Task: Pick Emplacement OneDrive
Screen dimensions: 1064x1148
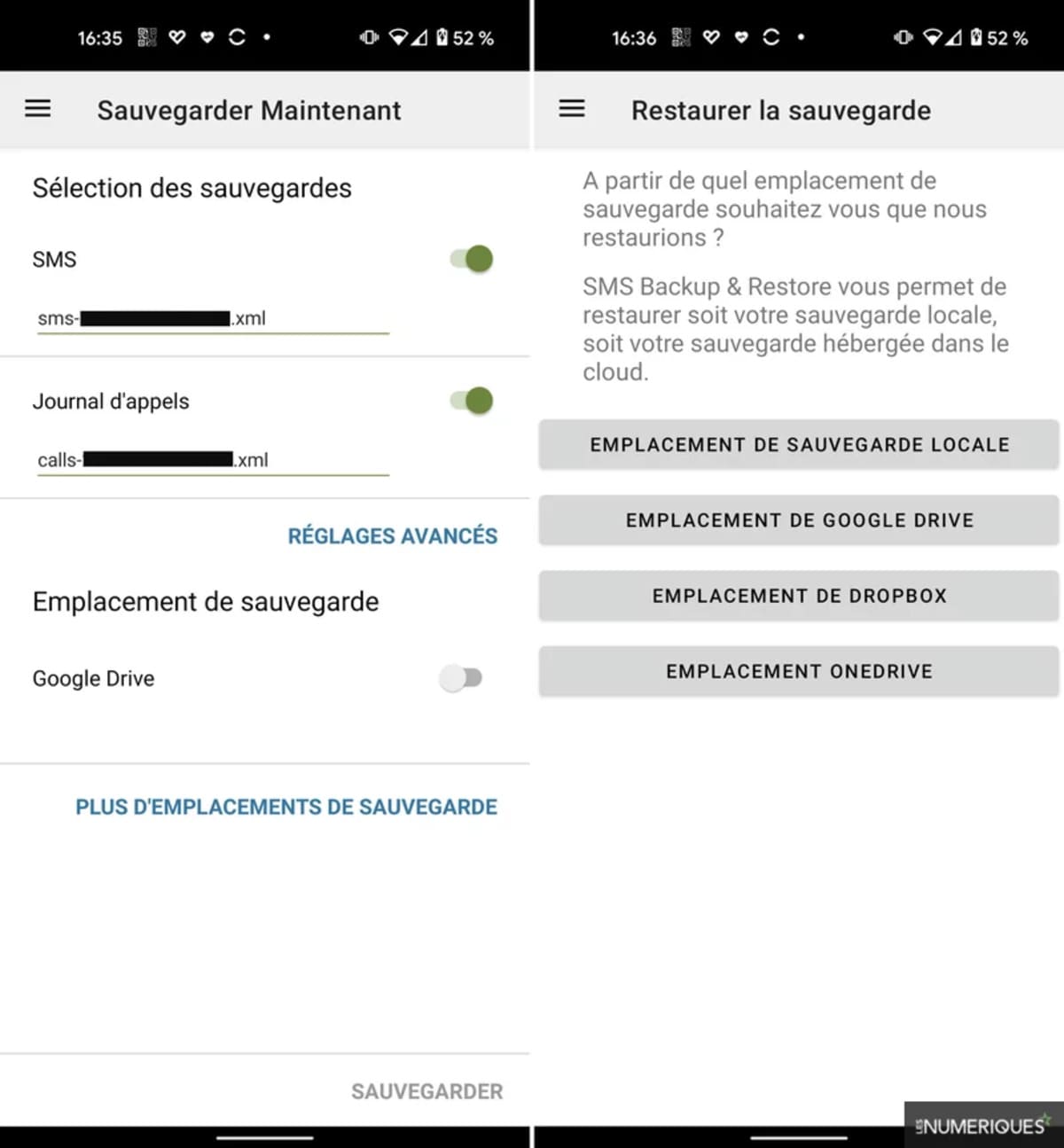Action: coord(799,671)
